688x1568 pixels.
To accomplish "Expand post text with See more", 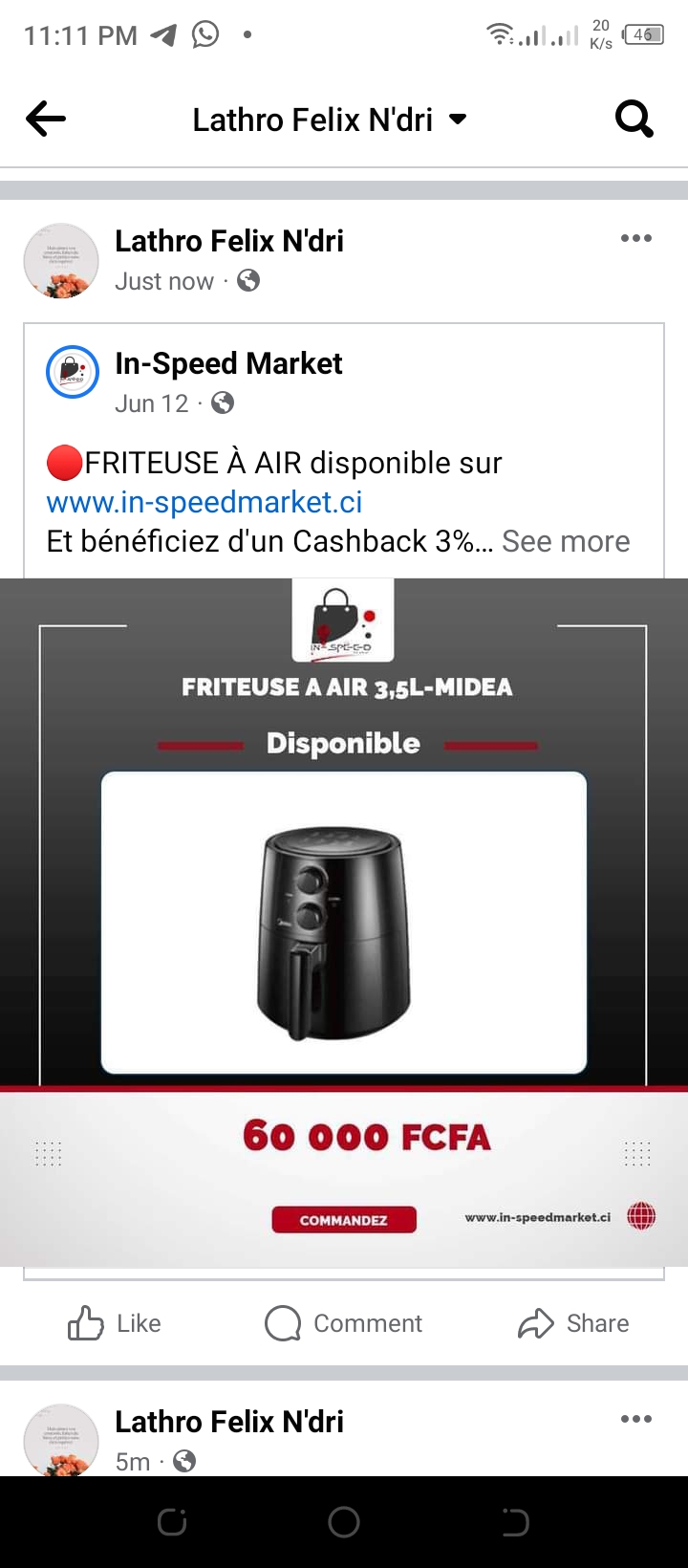I will (566, 541).
